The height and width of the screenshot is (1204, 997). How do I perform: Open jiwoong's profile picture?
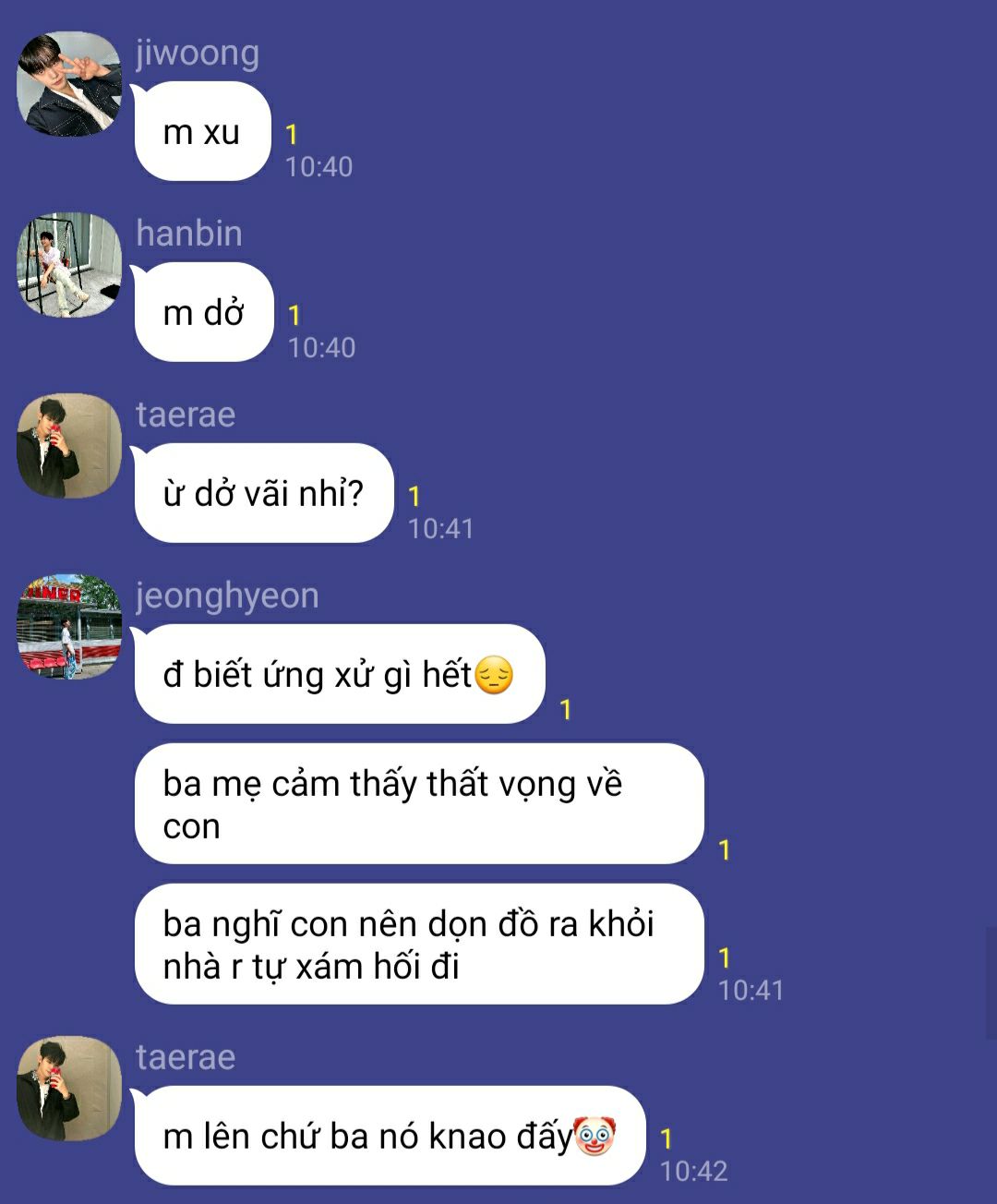[69, 84]
